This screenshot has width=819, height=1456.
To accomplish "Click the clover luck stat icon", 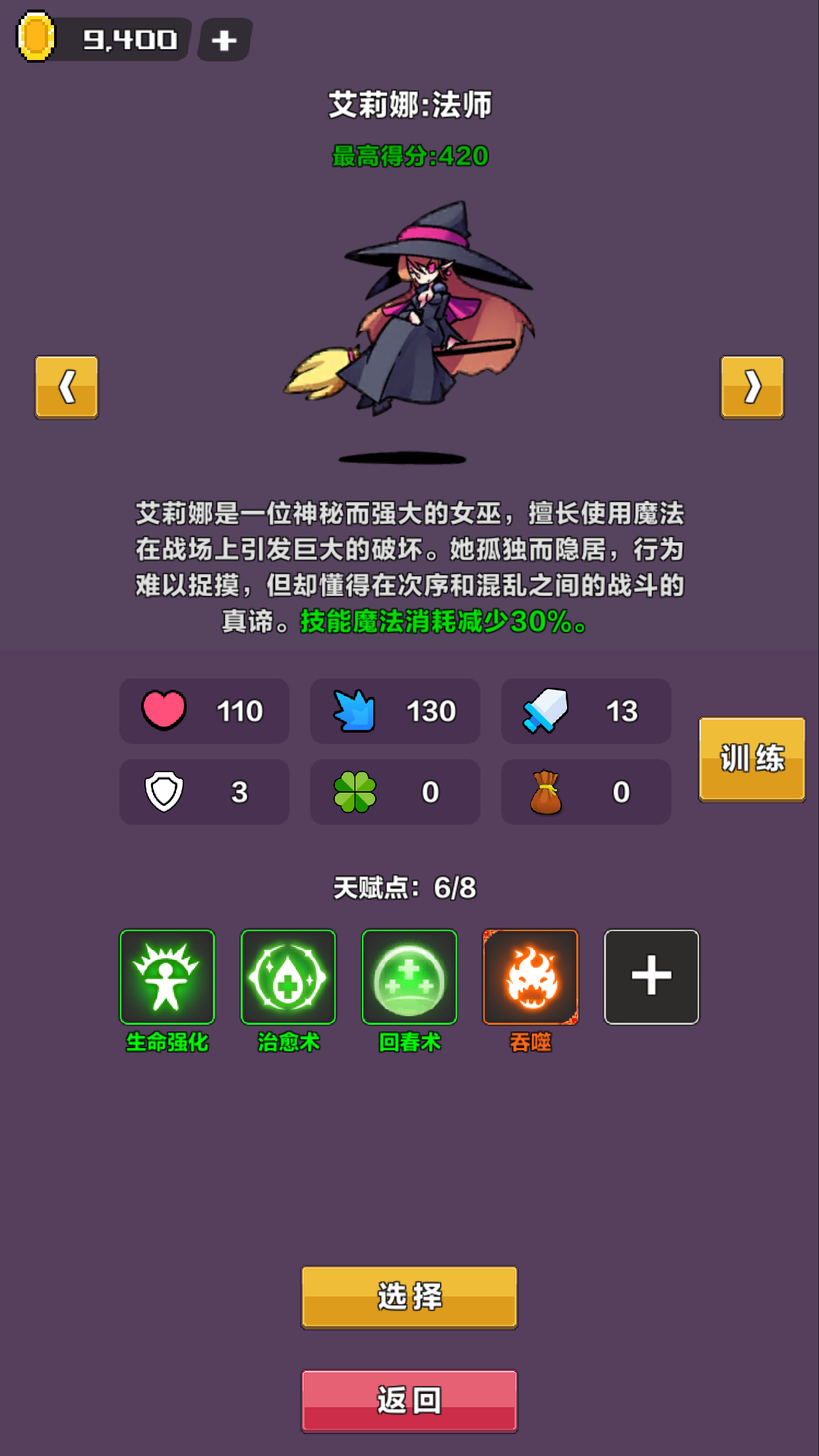I will [355, 792].
